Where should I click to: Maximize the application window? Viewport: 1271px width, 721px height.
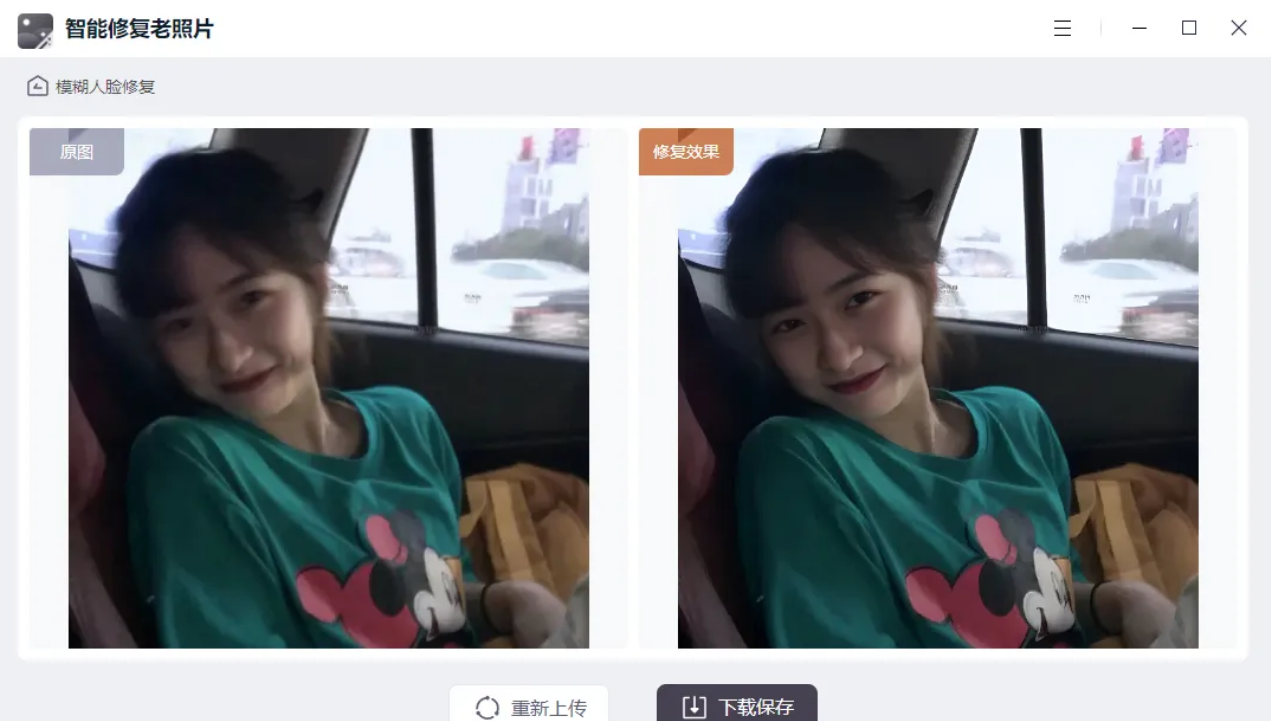1189,28
